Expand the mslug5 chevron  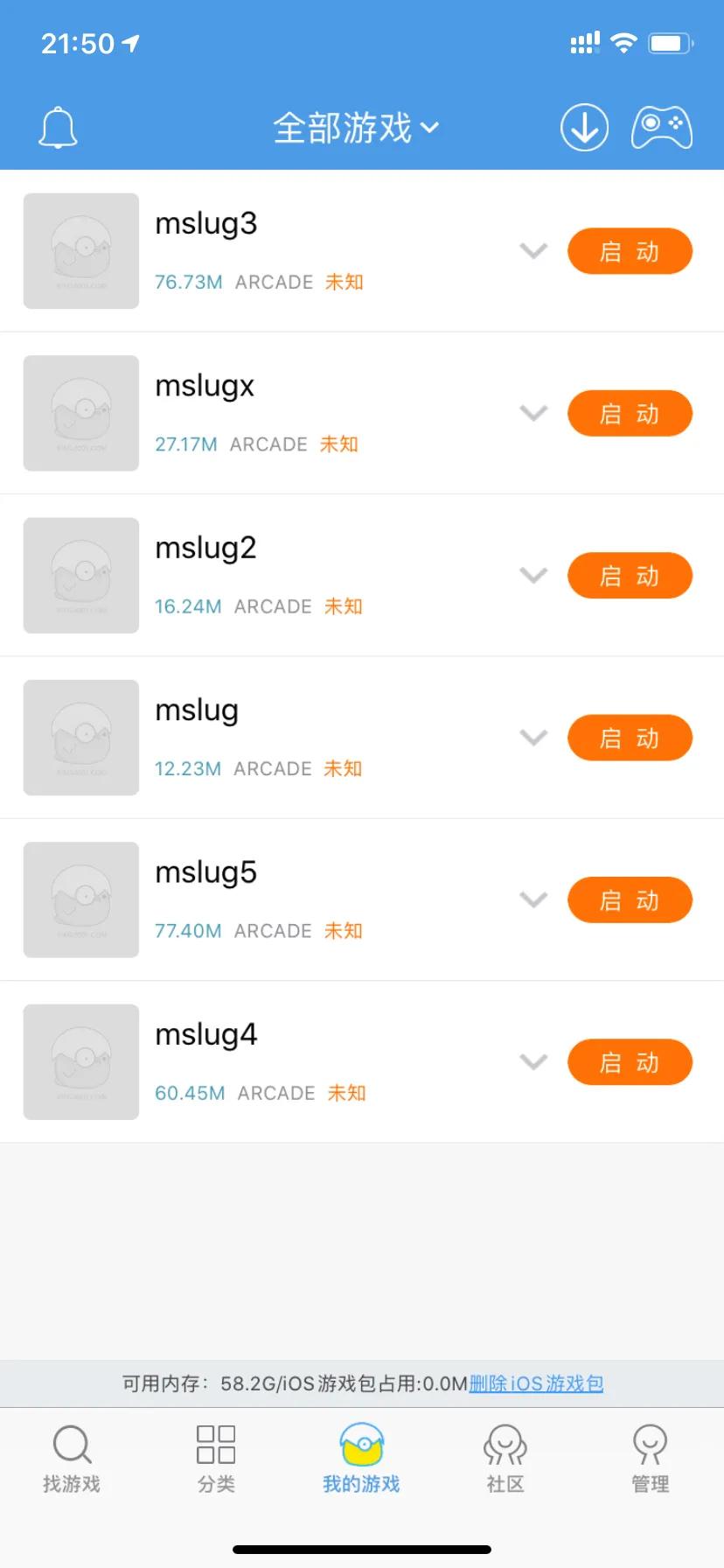click(x=533, y=899)
